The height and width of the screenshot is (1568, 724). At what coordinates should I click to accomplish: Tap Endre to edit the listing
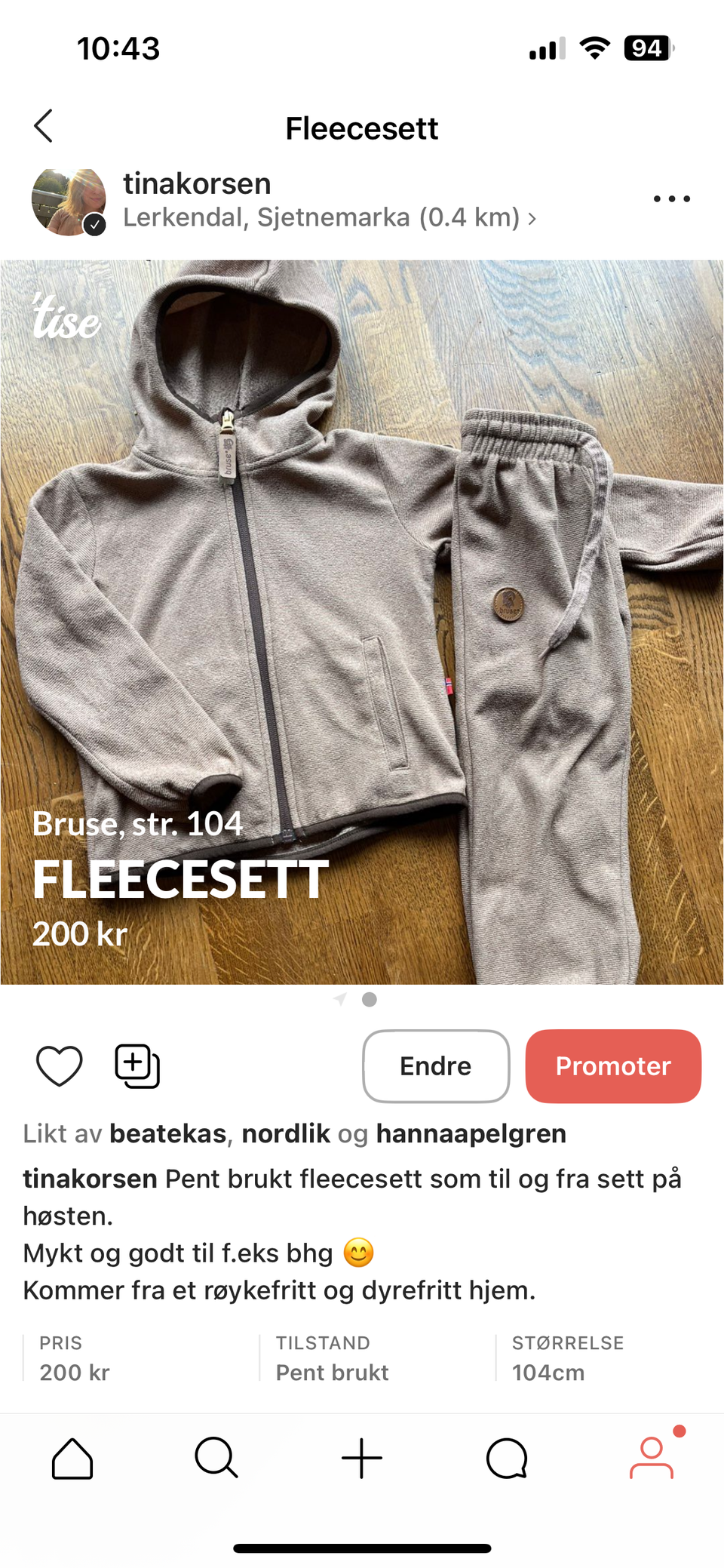point(435,1066)
